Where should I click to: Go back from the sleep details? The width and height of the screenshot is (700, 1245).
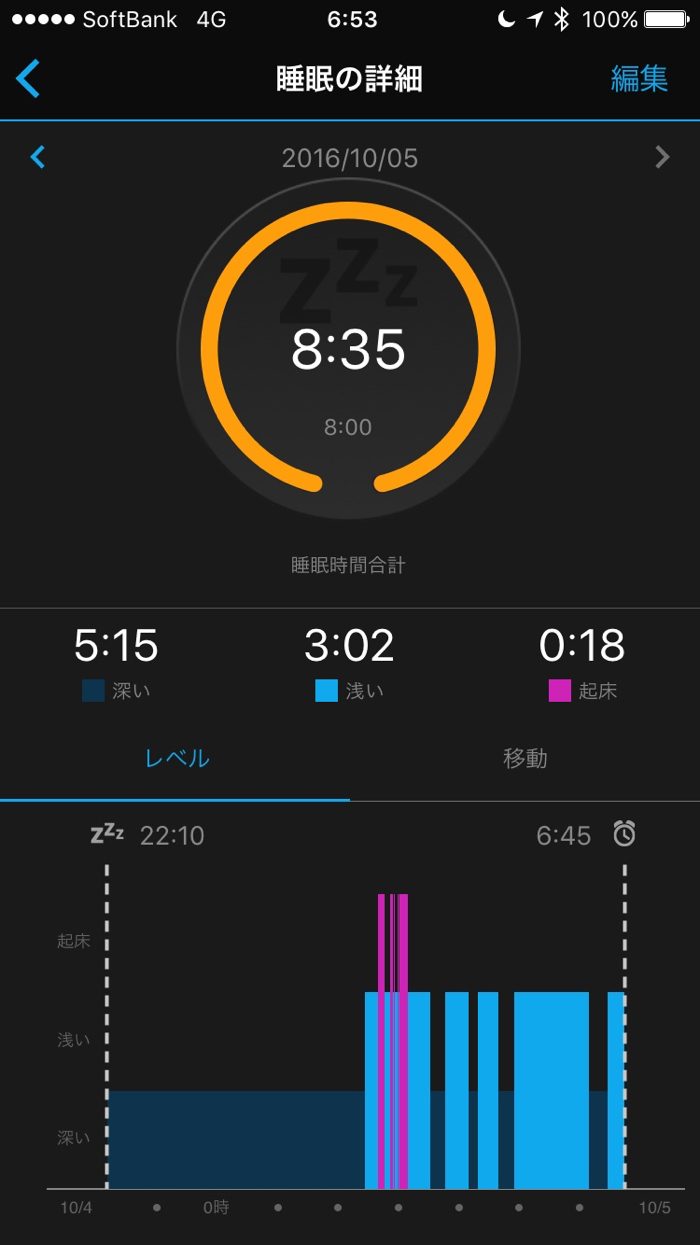(29, 79)
